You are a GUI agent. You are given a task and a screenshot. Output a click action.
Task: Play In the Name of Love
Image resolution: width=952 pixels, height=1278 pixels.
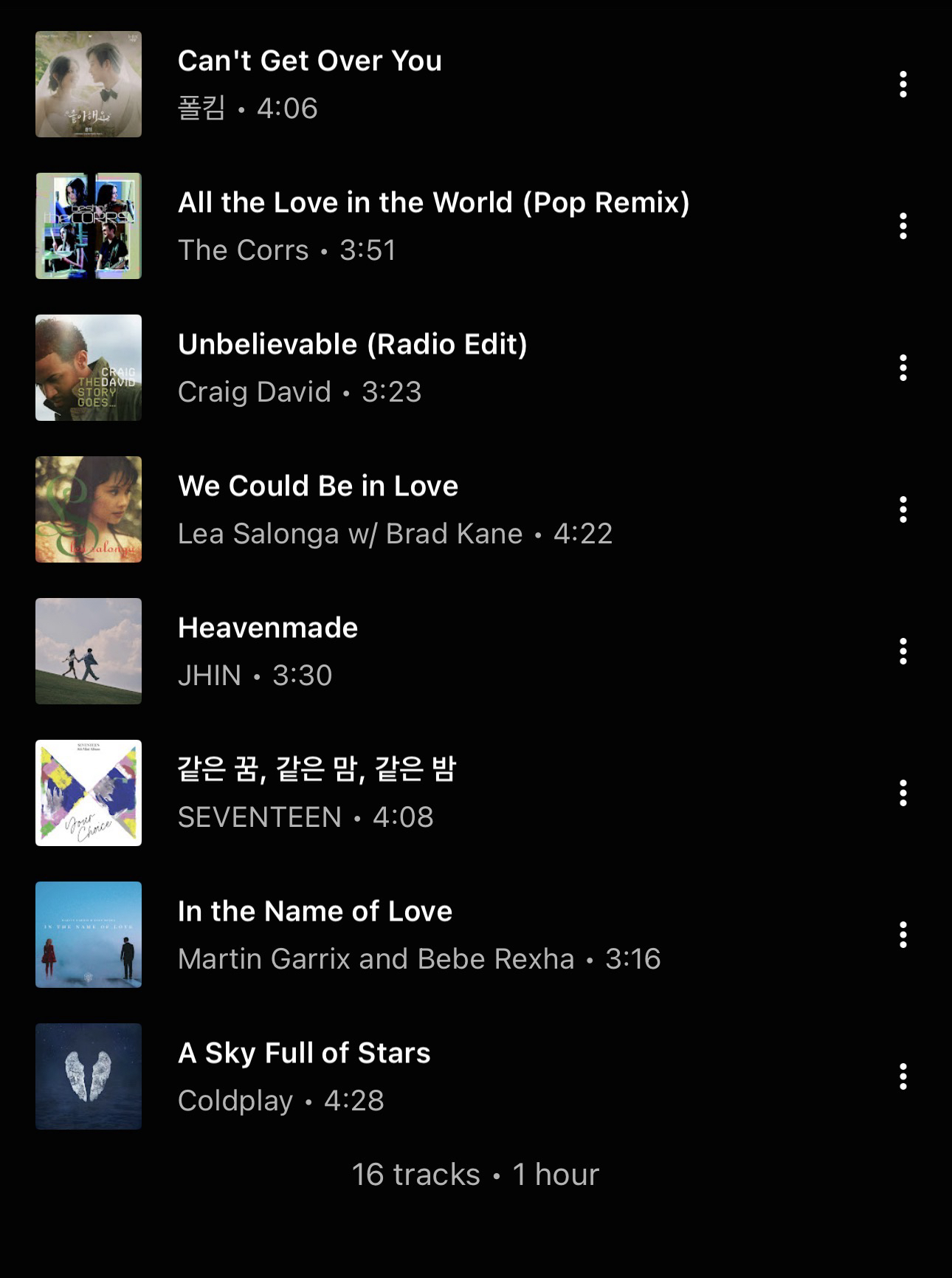click(x=315, y=912)
